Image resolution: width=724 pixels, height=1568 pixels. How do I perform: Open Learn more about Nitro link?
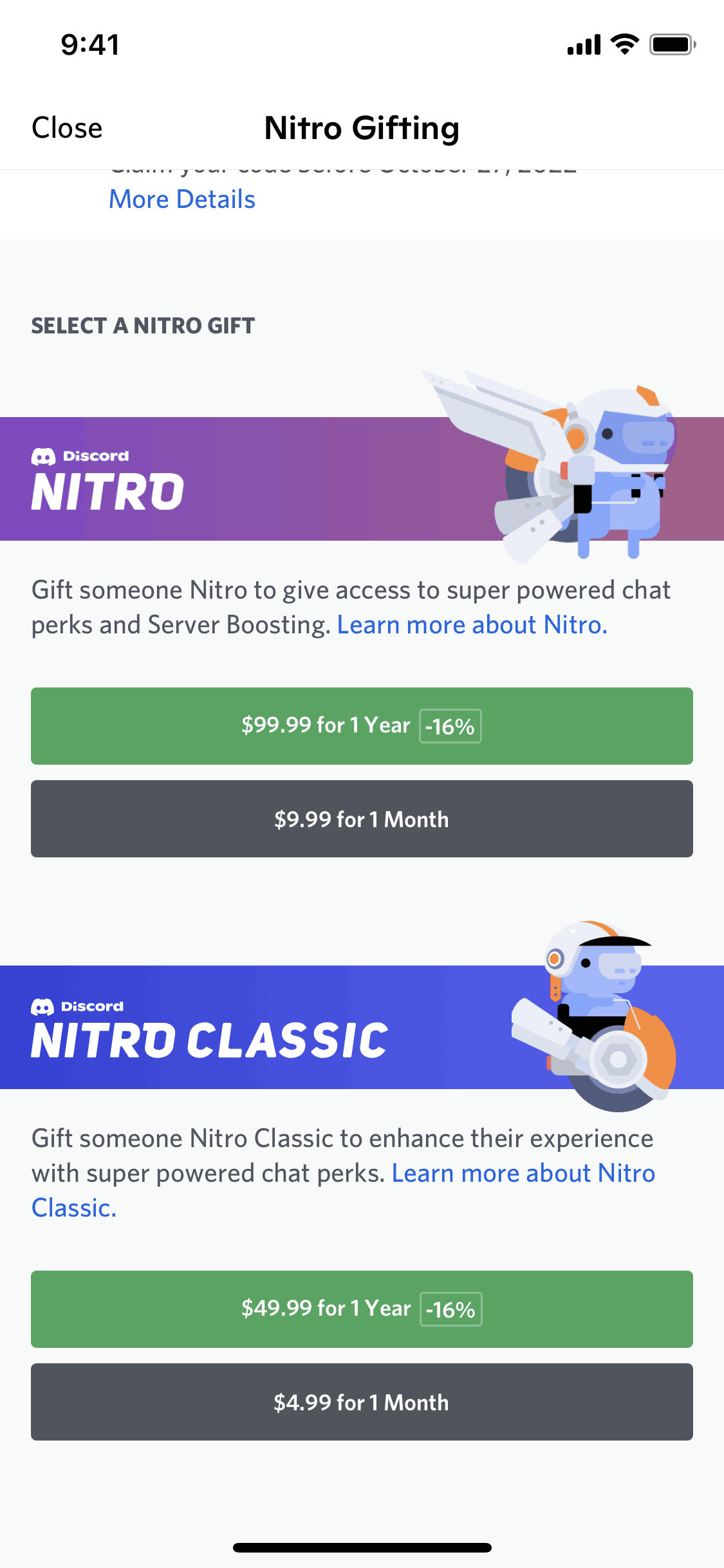click(472, 625)
